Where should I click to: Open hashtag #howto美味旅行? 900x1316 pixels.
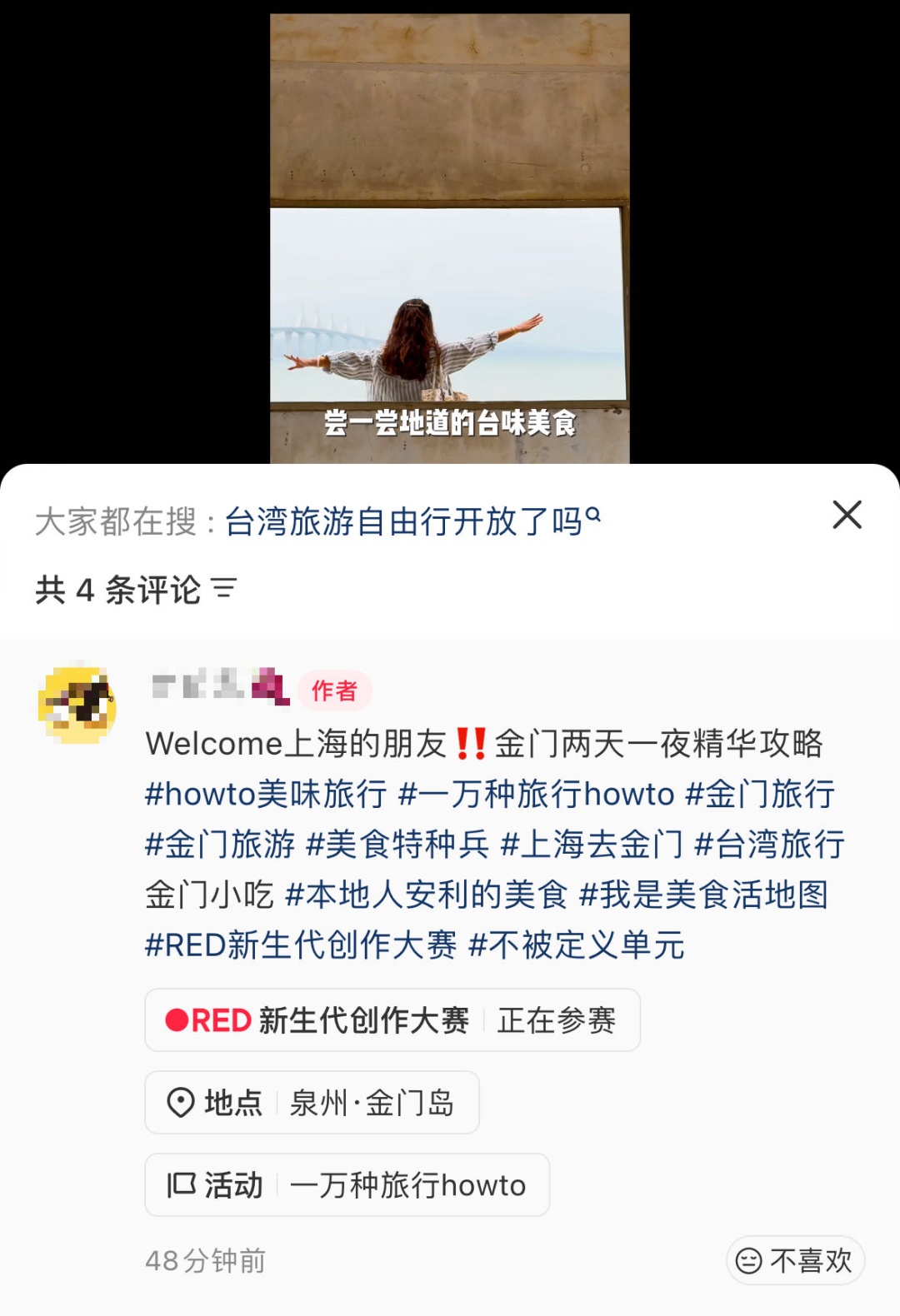tap(265, 794)
